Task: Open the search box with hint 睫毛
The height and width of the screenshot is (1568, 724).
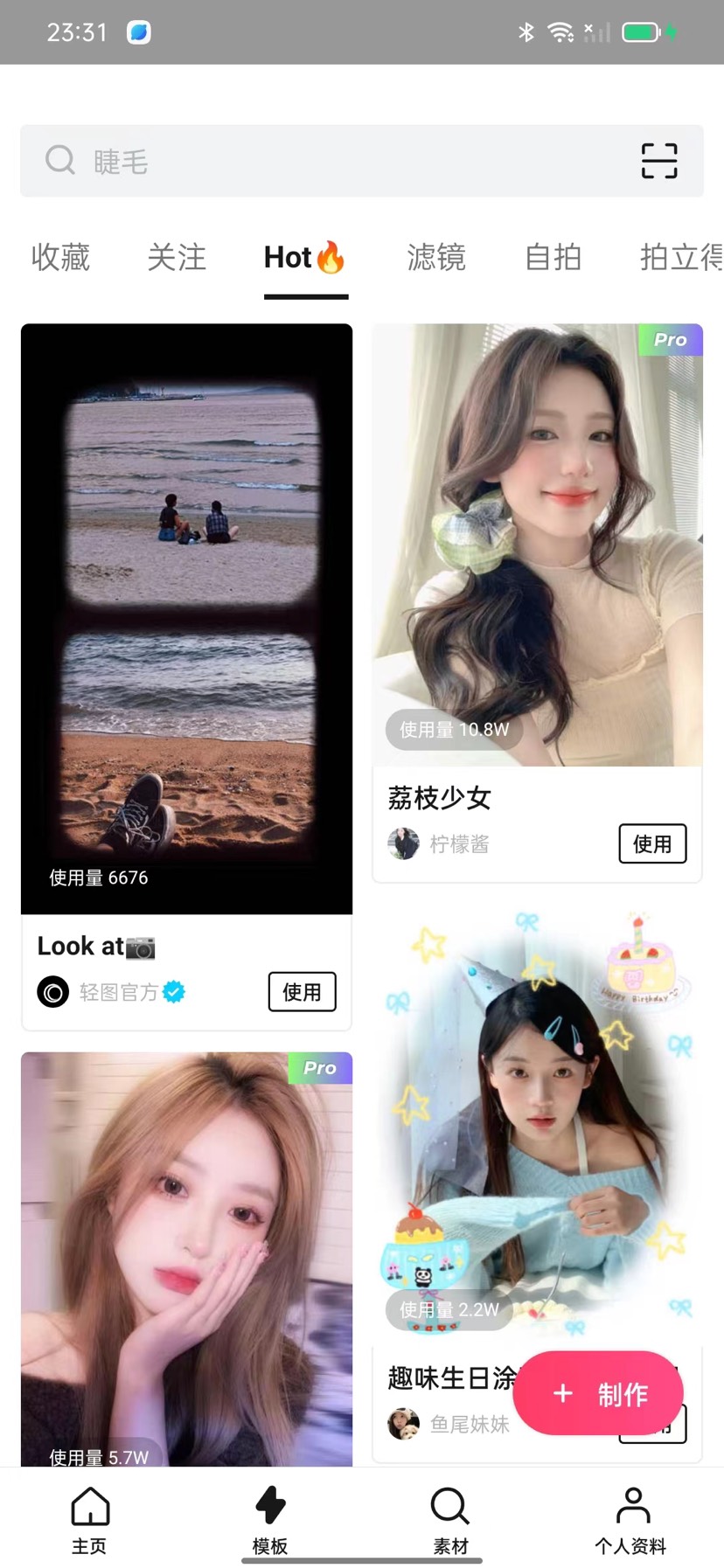Action: [x=332, y=161]
